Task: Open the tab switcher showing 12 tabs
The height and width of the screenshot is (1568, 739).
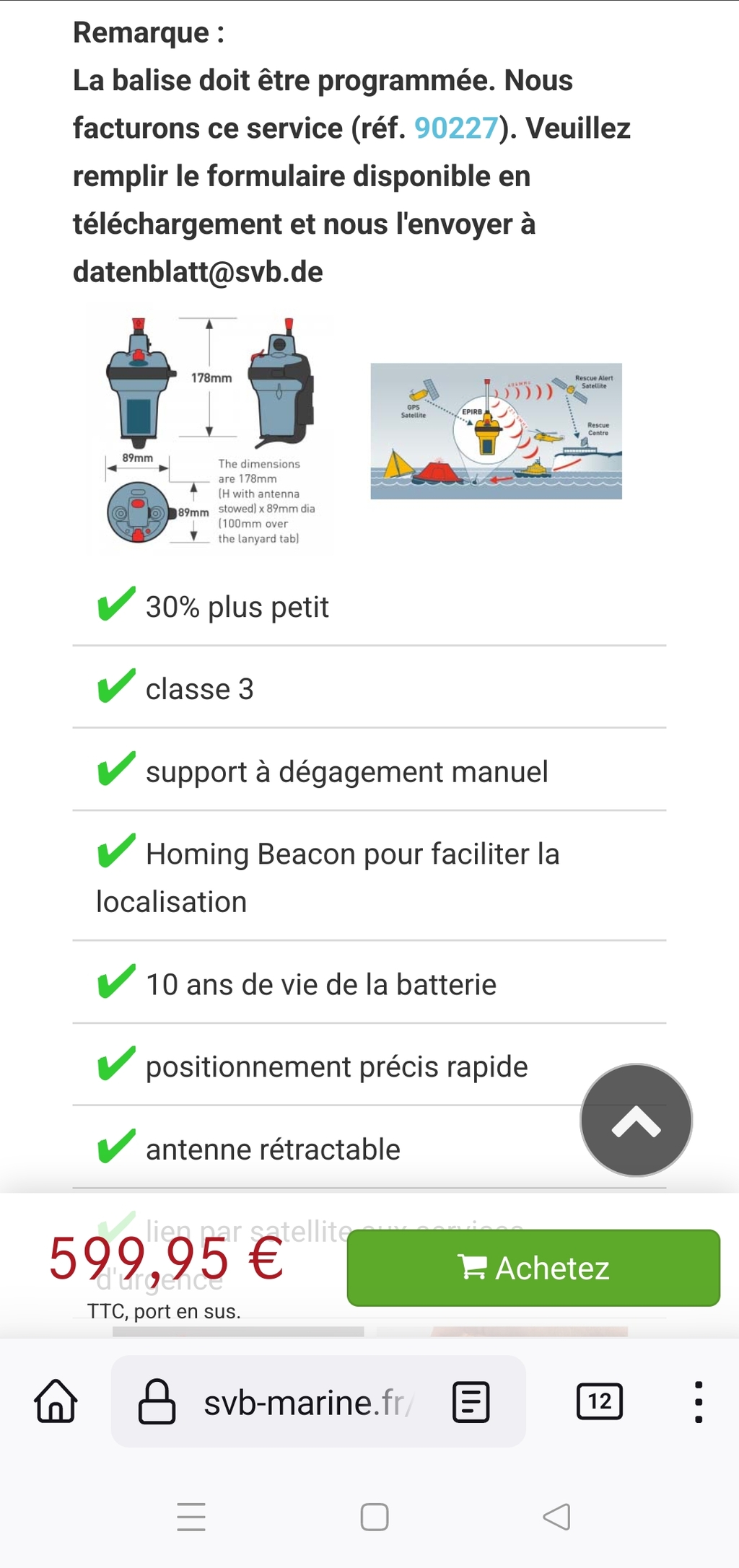Action: (x=599, y=1401)
